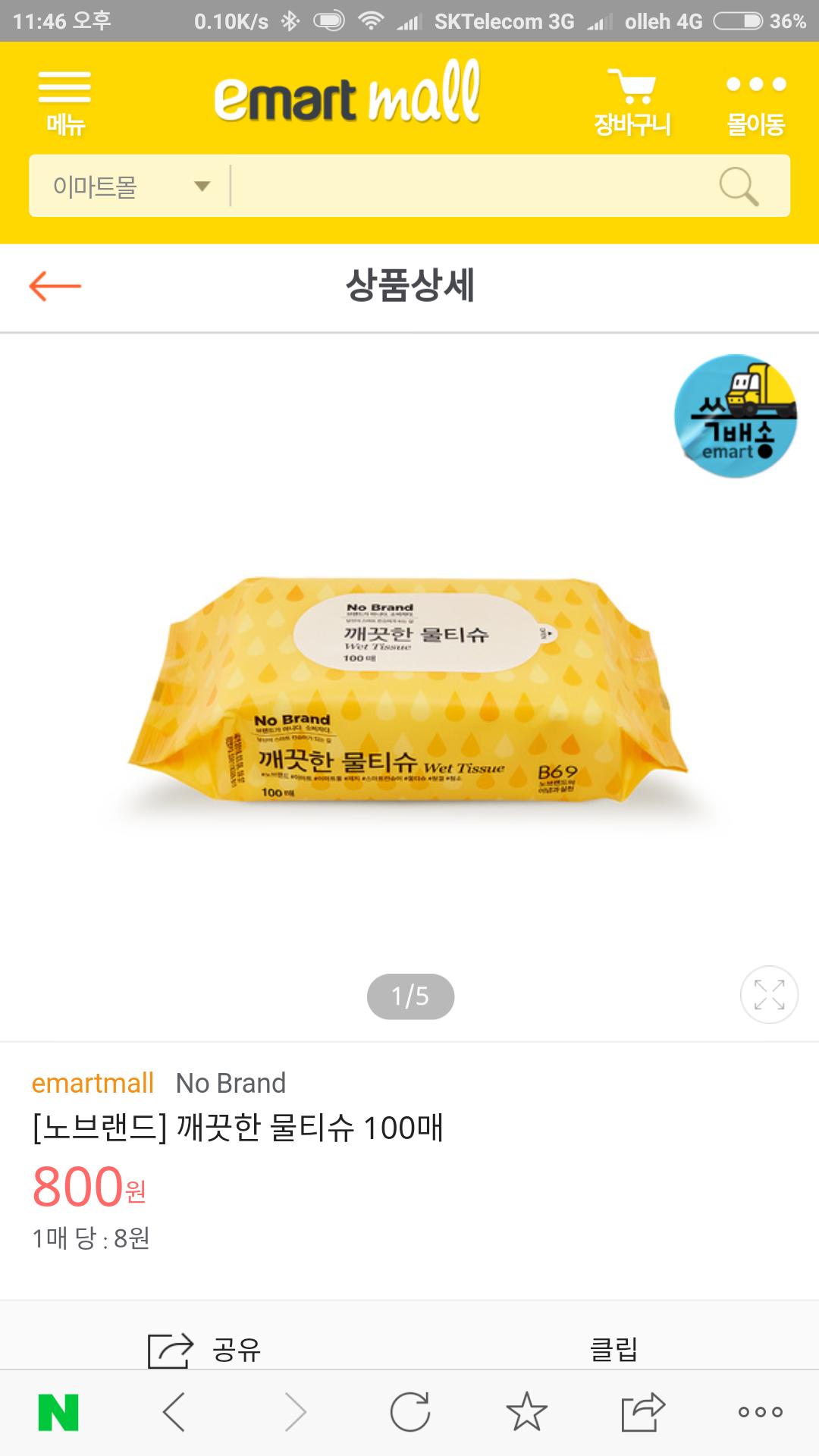Clip this product with 클립

click(613, 1349)
